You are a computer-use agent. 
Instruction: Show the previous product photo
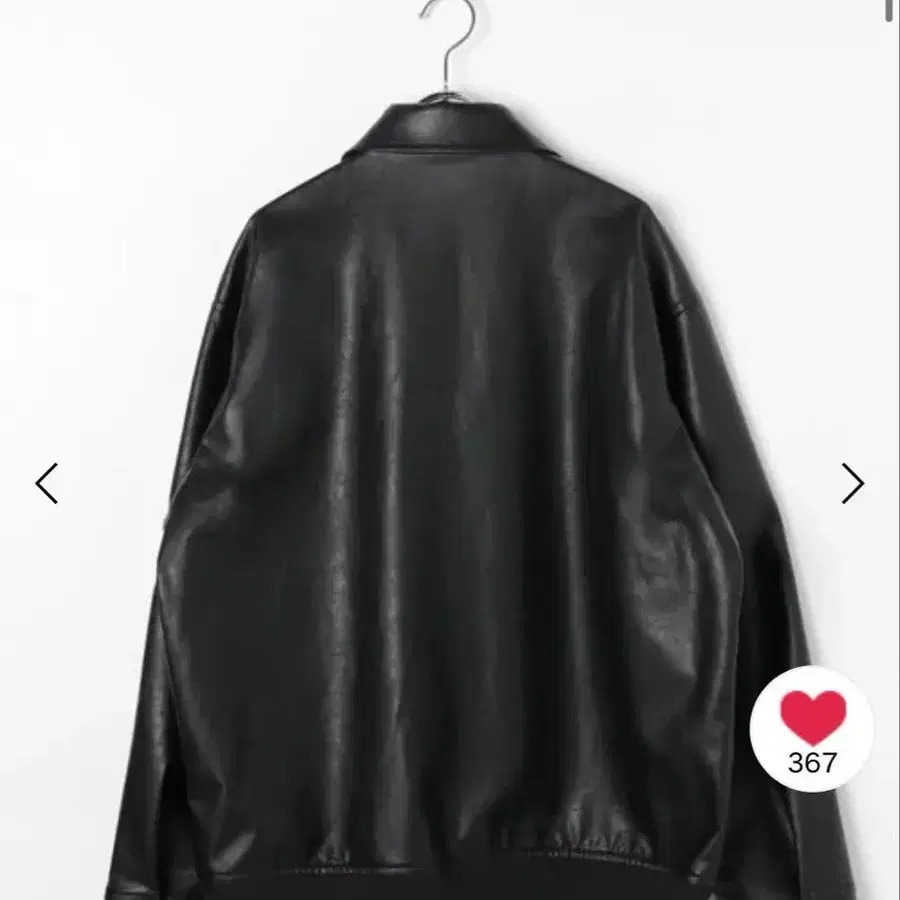click(x=47, y=483)
